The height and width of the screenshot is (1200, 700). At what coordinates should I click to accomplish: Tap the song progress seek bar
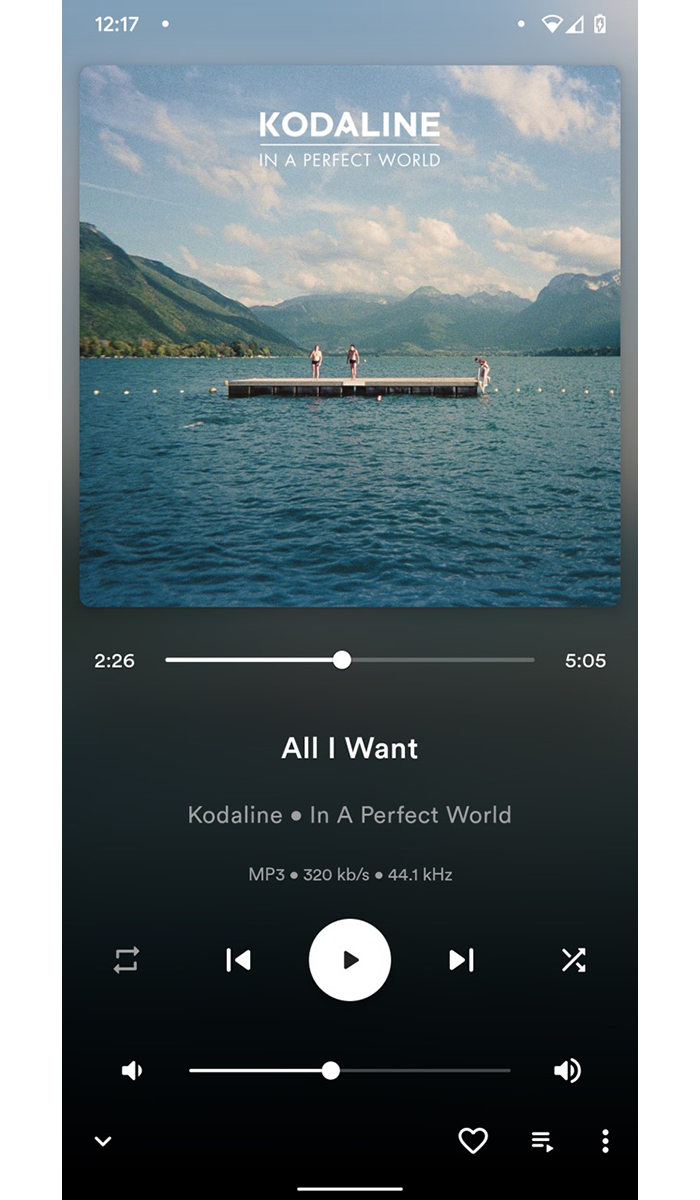350,660
